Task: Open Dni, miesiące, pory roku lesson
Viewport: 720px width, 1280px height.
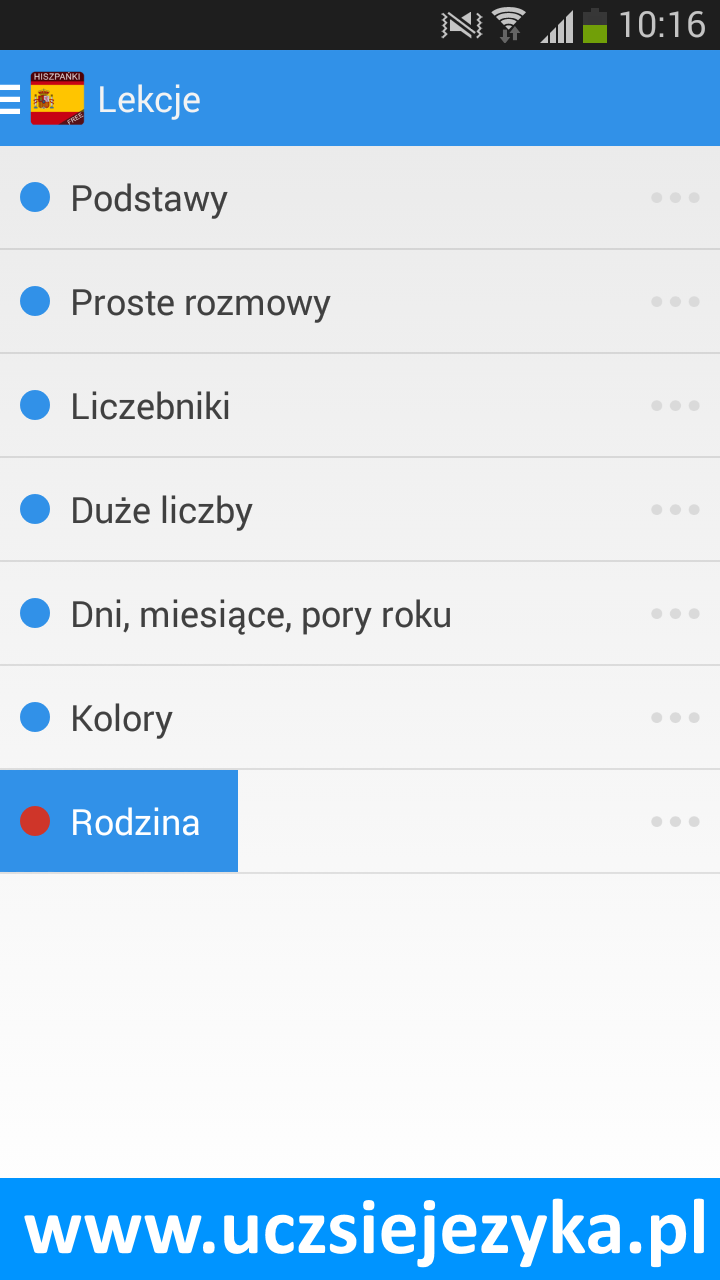Action: point(360,614)
